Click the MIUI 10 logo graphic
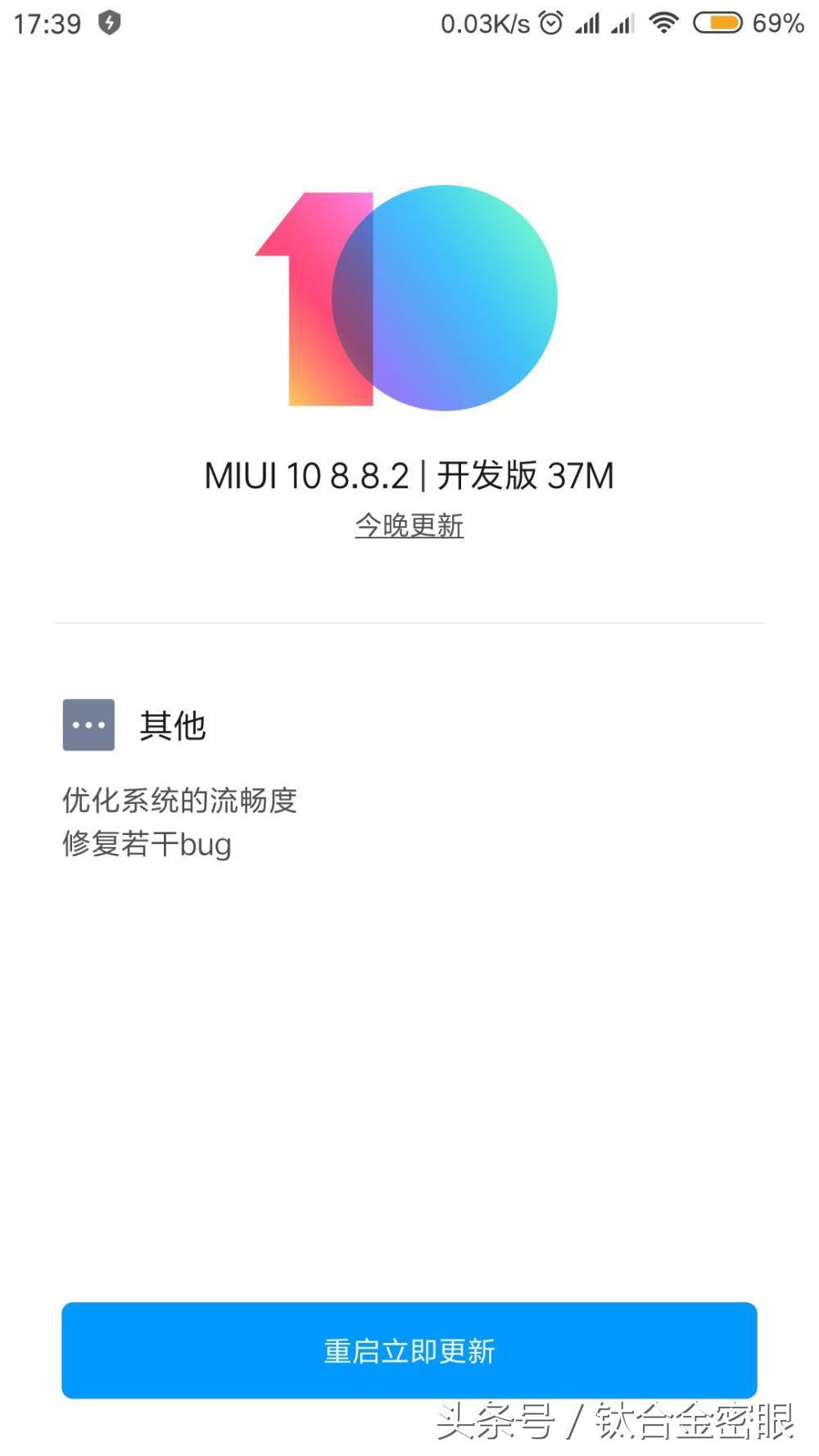Screen dimensions: 819x1456 click(408, 295)
